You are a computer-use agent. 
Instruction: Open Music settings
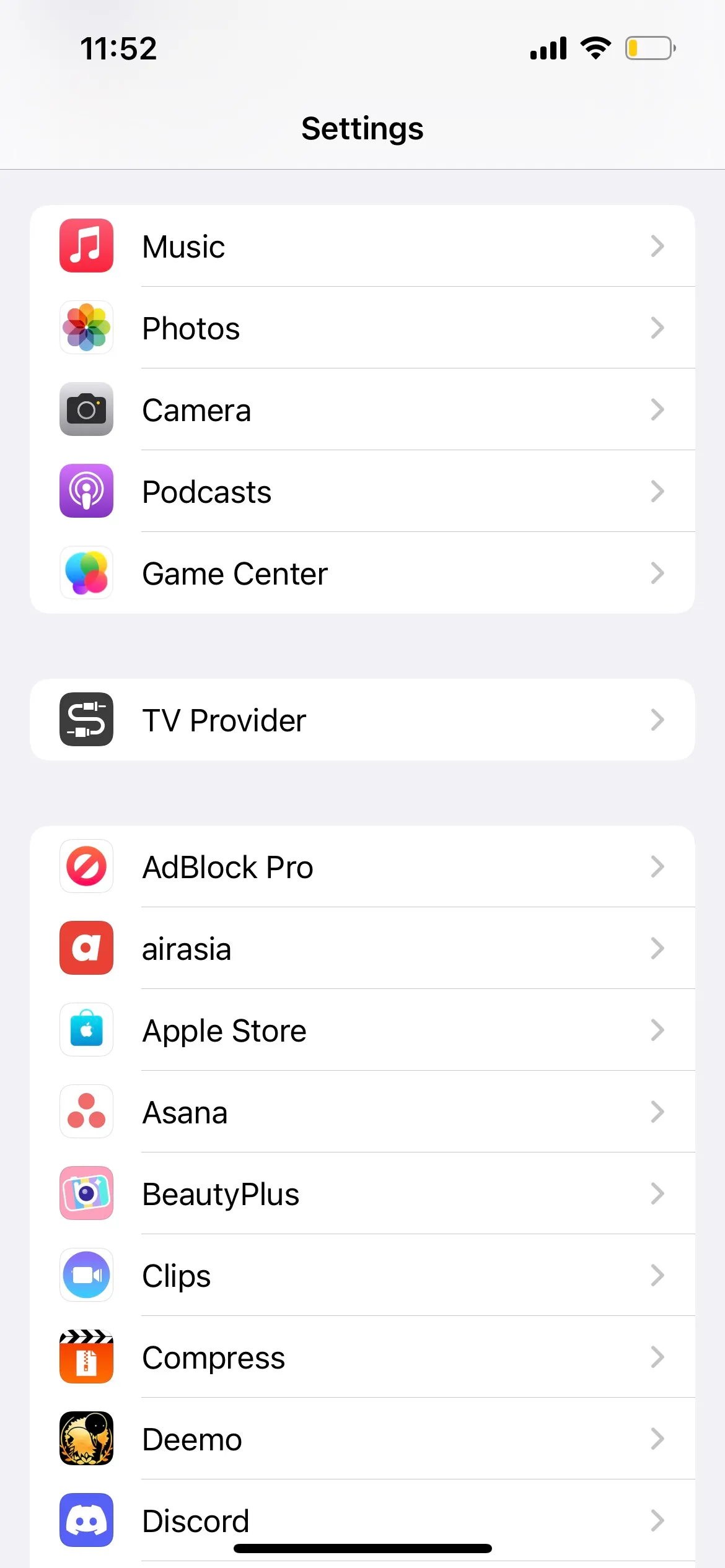(x=362, y=246)
